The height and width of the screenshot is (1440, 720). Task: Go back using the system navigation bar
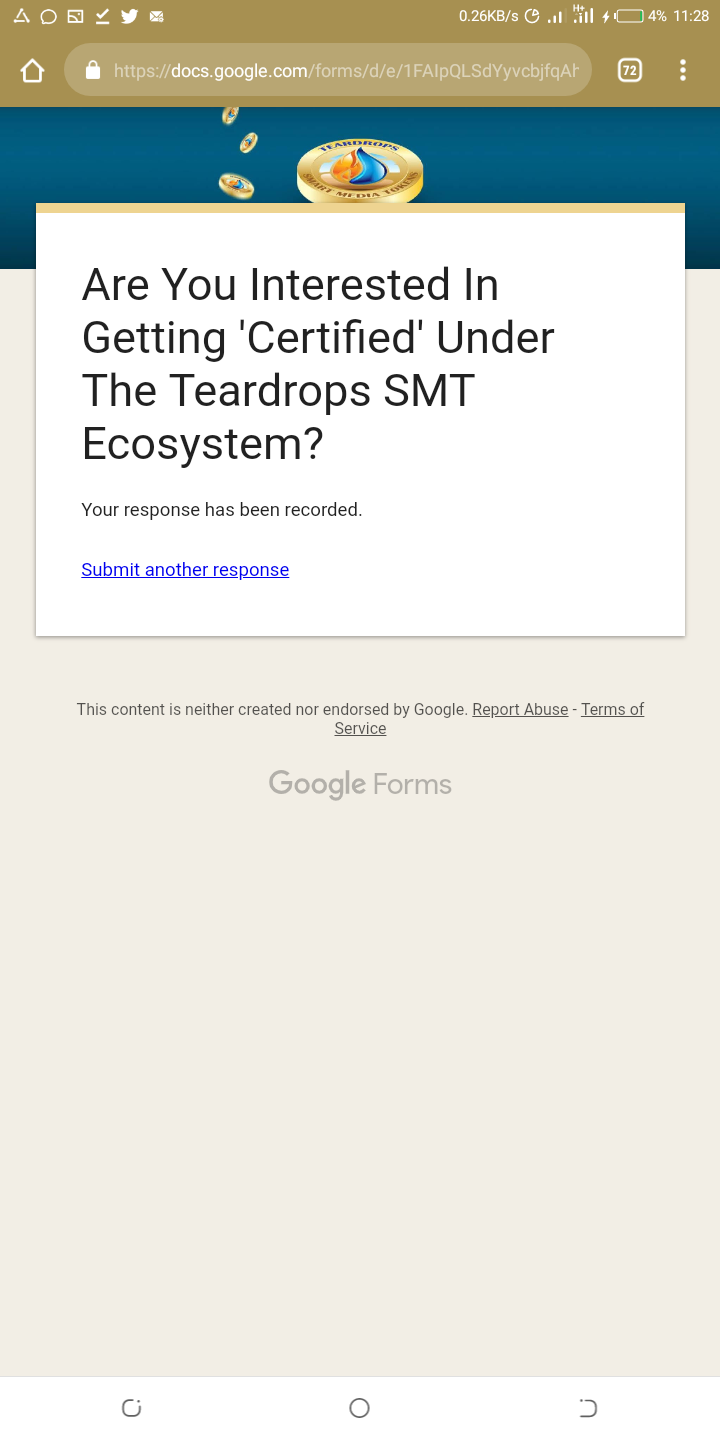588,1408
